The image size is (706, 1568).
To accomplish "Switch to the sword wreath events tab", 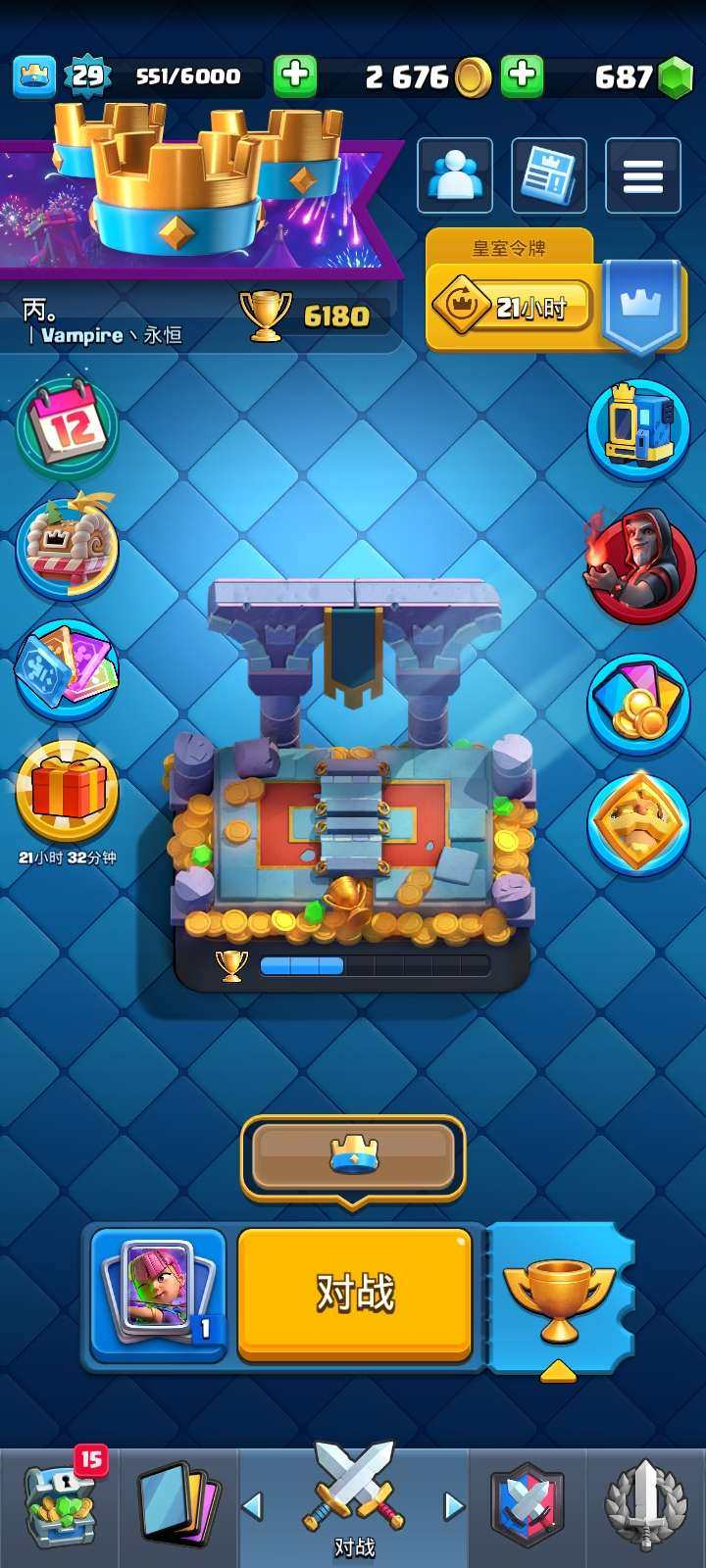I will (645, 1506).
